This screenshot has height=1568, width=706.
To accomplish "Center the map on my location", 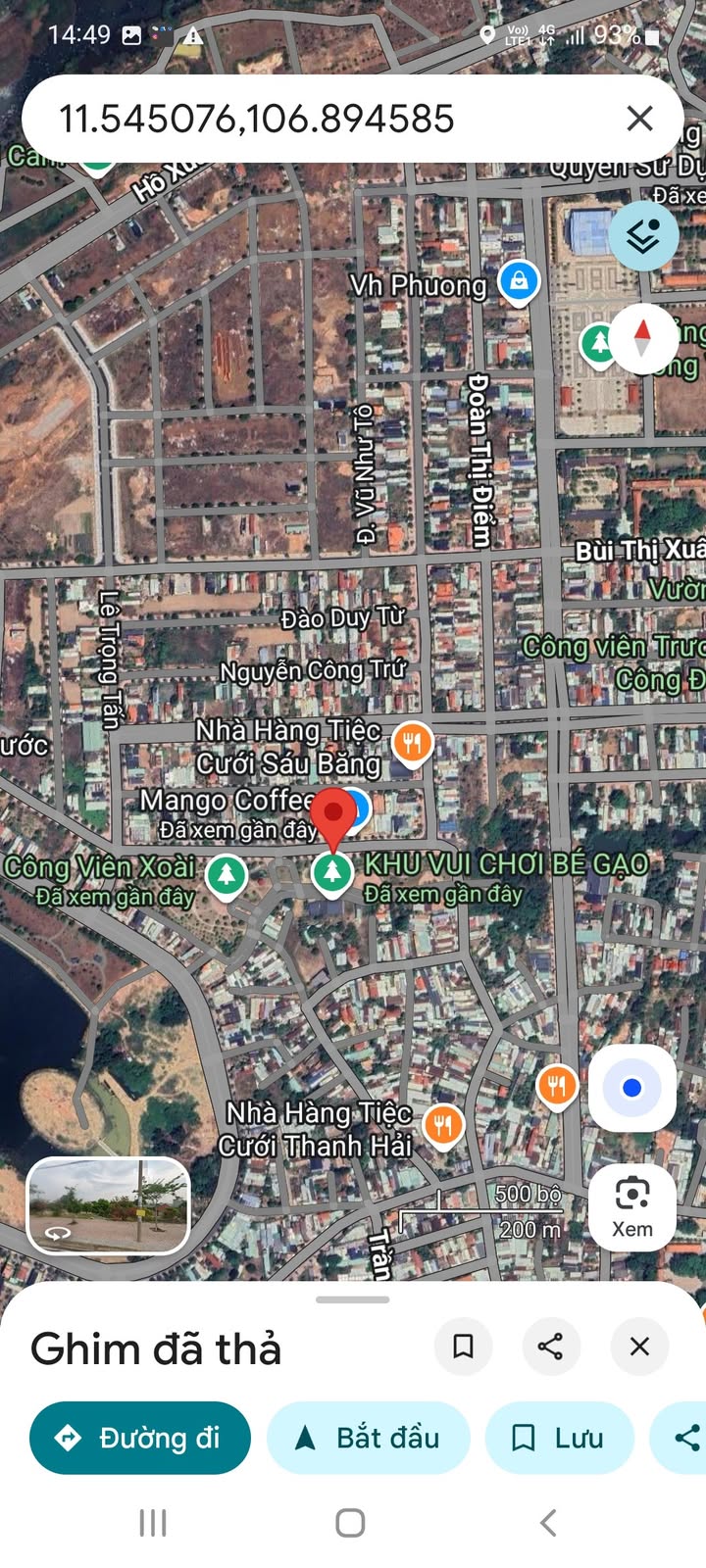I will [631, 1088].
